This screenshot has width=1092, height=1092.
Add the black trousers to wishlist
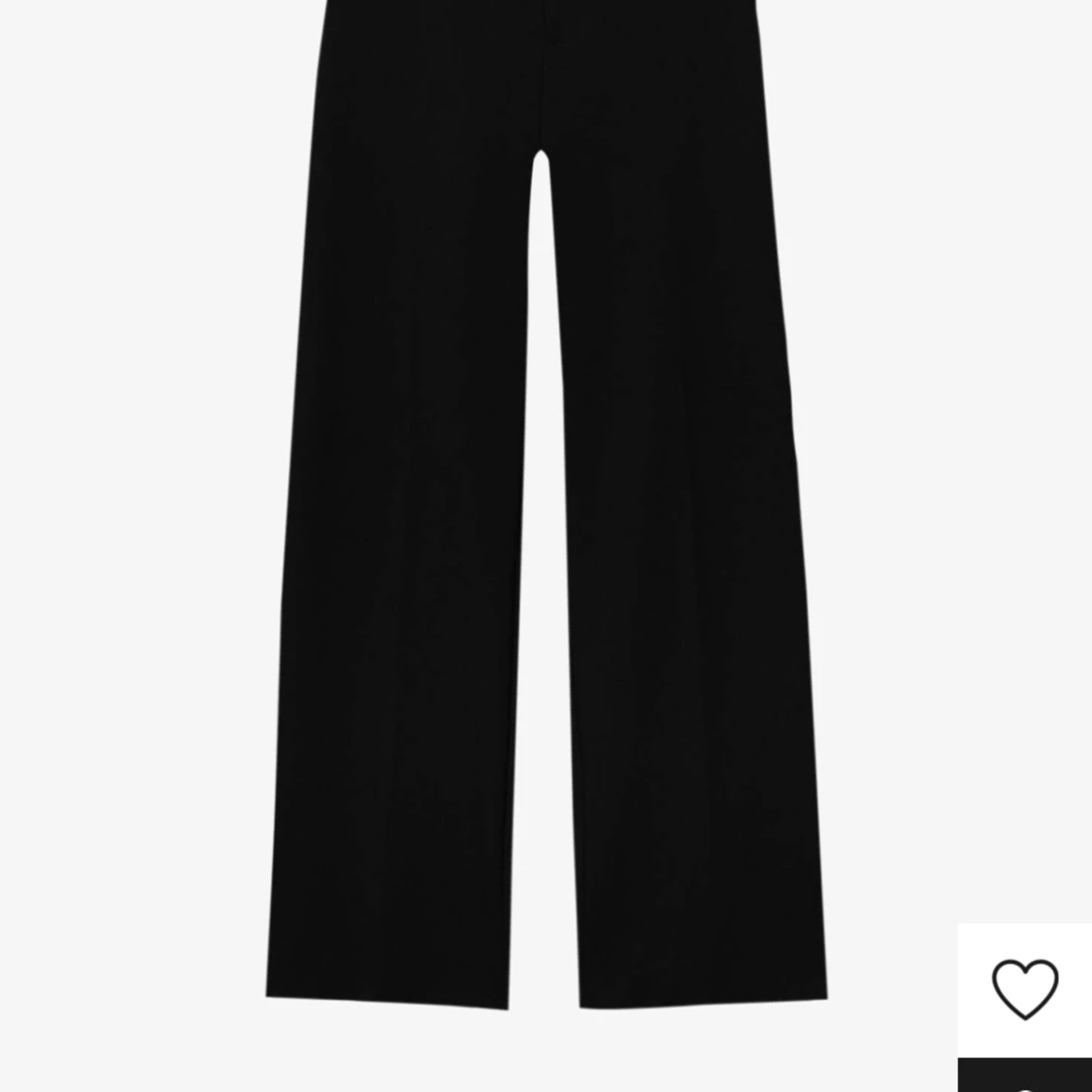click(x=1024, y=989)
